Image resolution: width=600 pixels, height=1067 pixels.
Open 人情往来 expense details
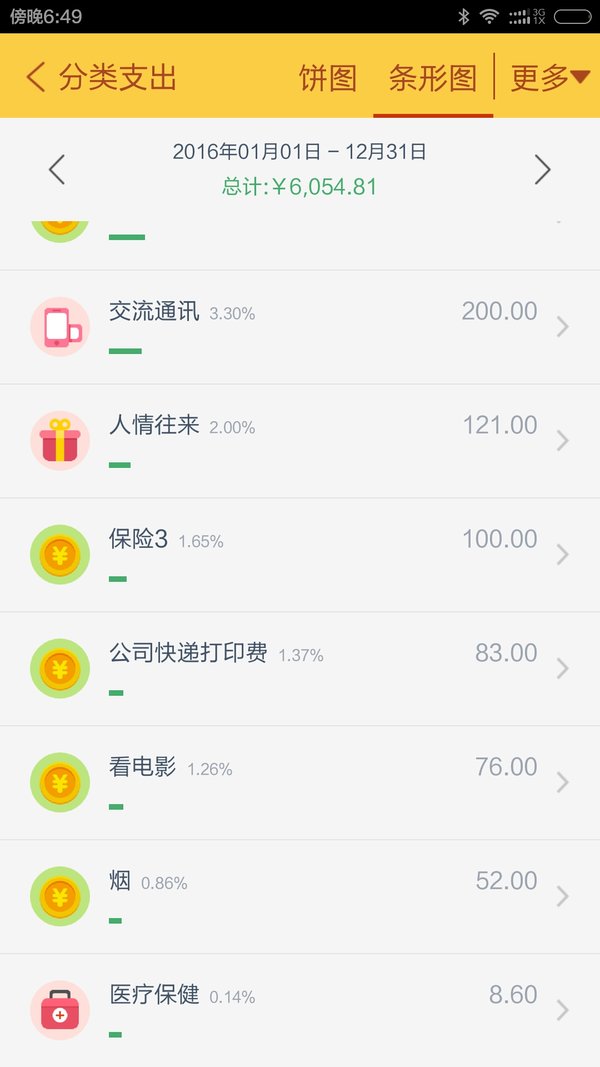click(x=300, y=441)
